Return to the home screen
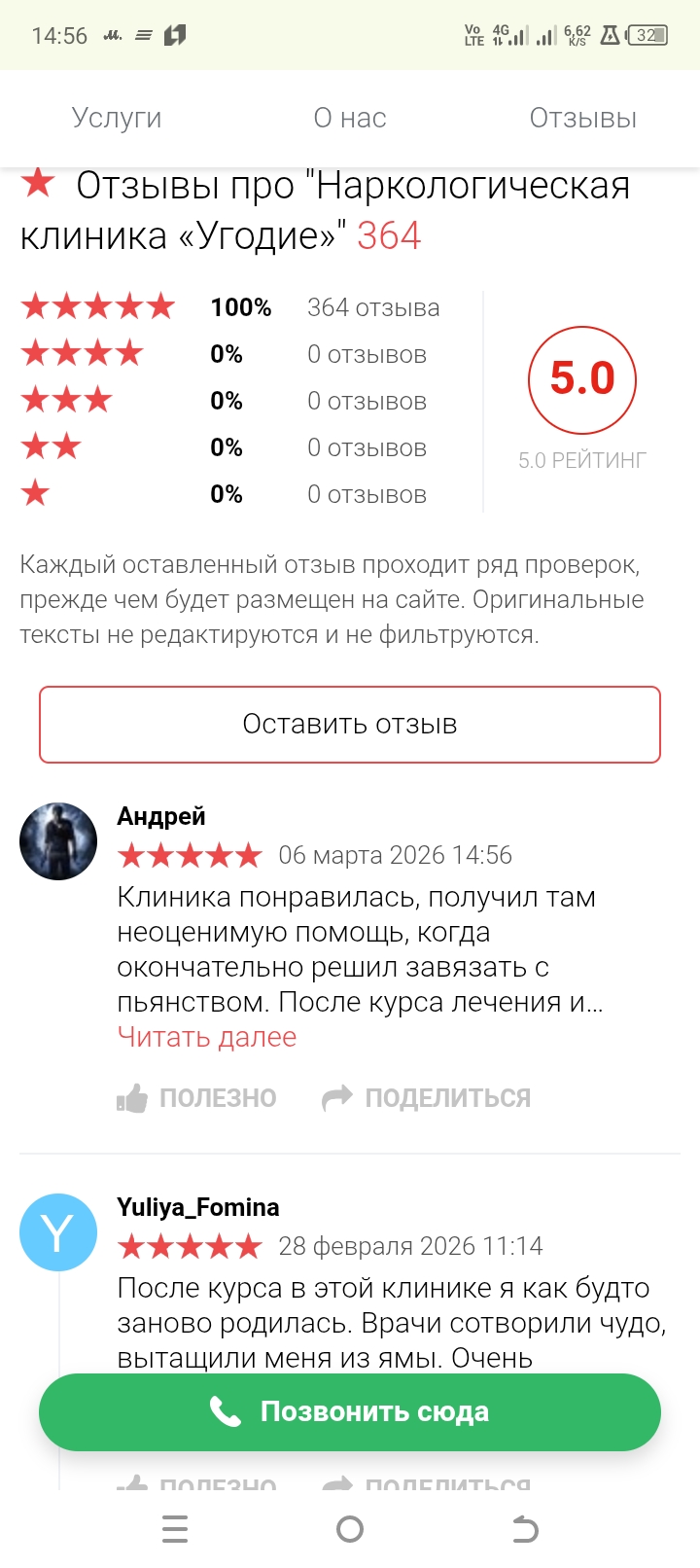 click(x=350, y=1530)
